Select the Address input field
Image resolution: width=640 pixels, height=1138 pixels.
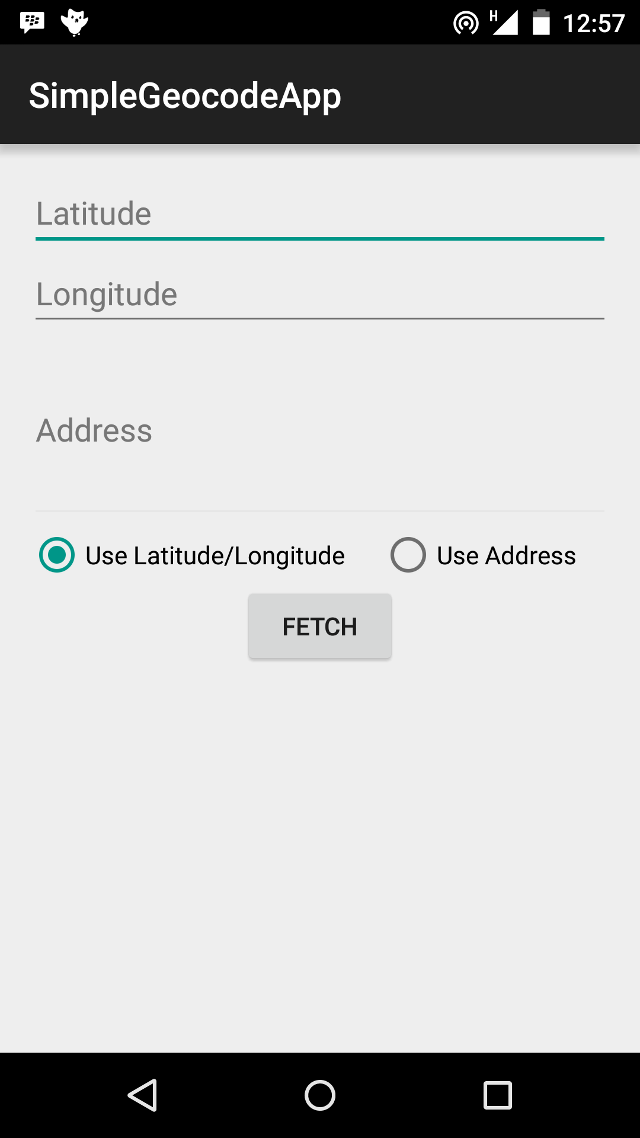tap(319, 432)
